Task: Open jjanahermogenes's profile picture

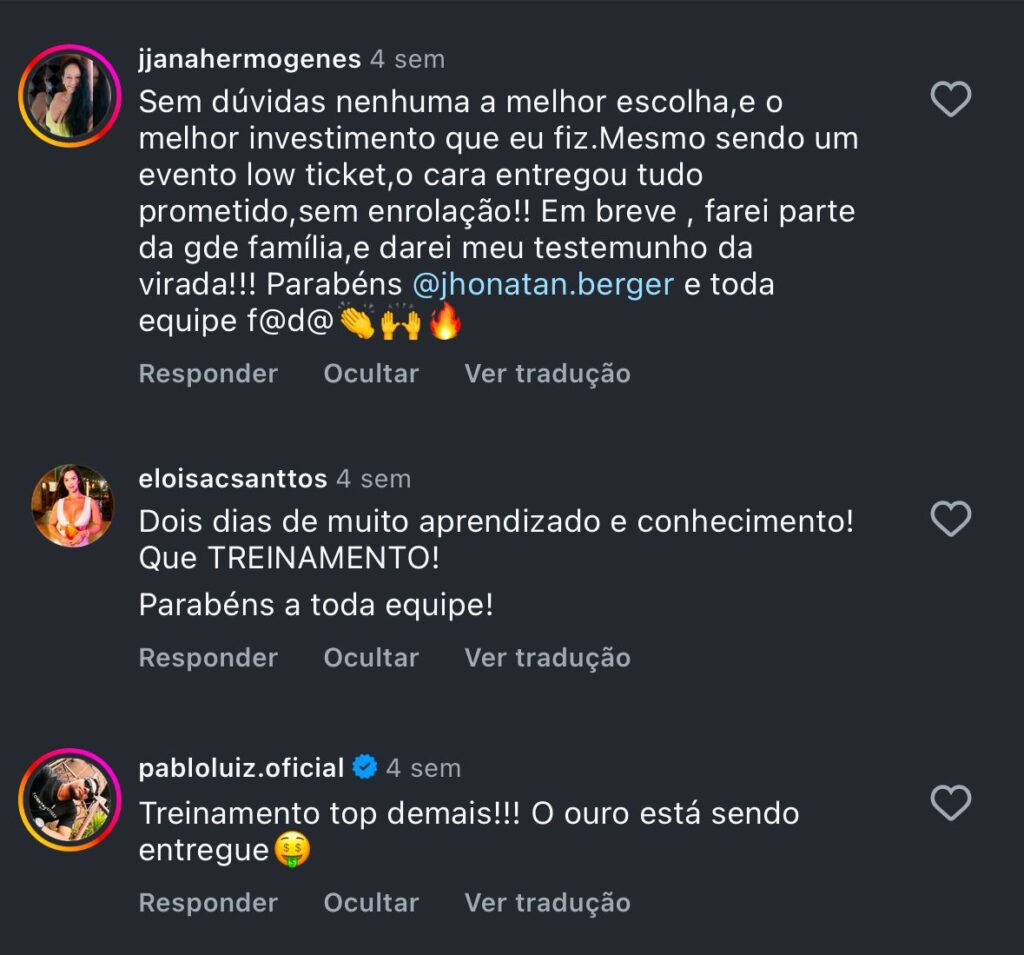Action: (70, 96)
